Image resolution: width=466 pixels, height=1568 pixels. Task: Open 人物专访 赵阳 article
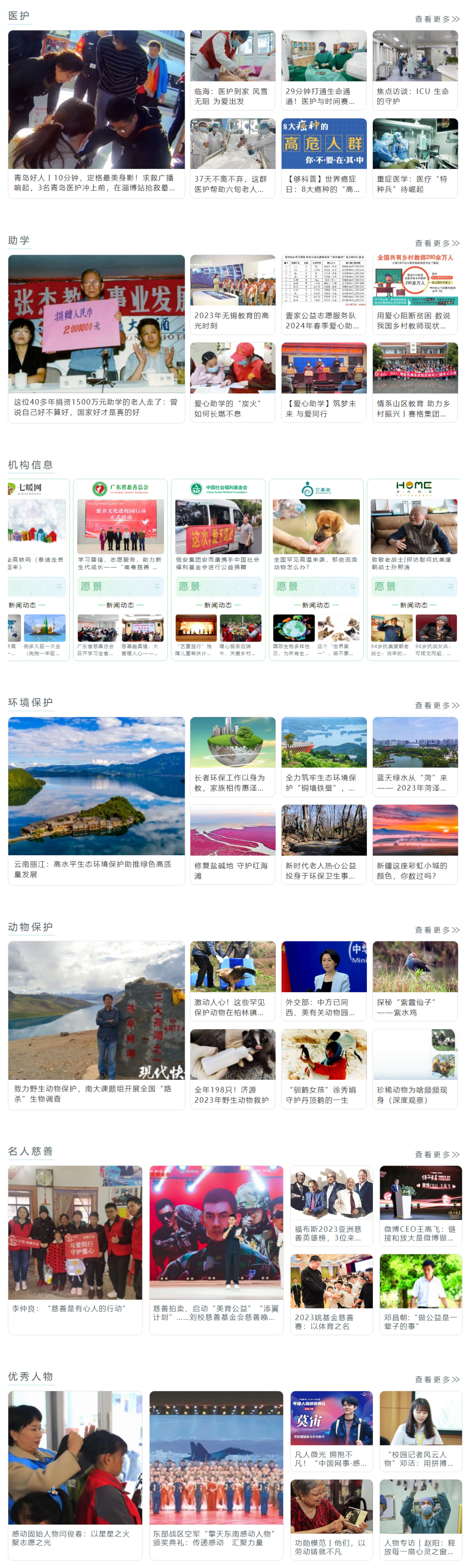coord(420,1547)
